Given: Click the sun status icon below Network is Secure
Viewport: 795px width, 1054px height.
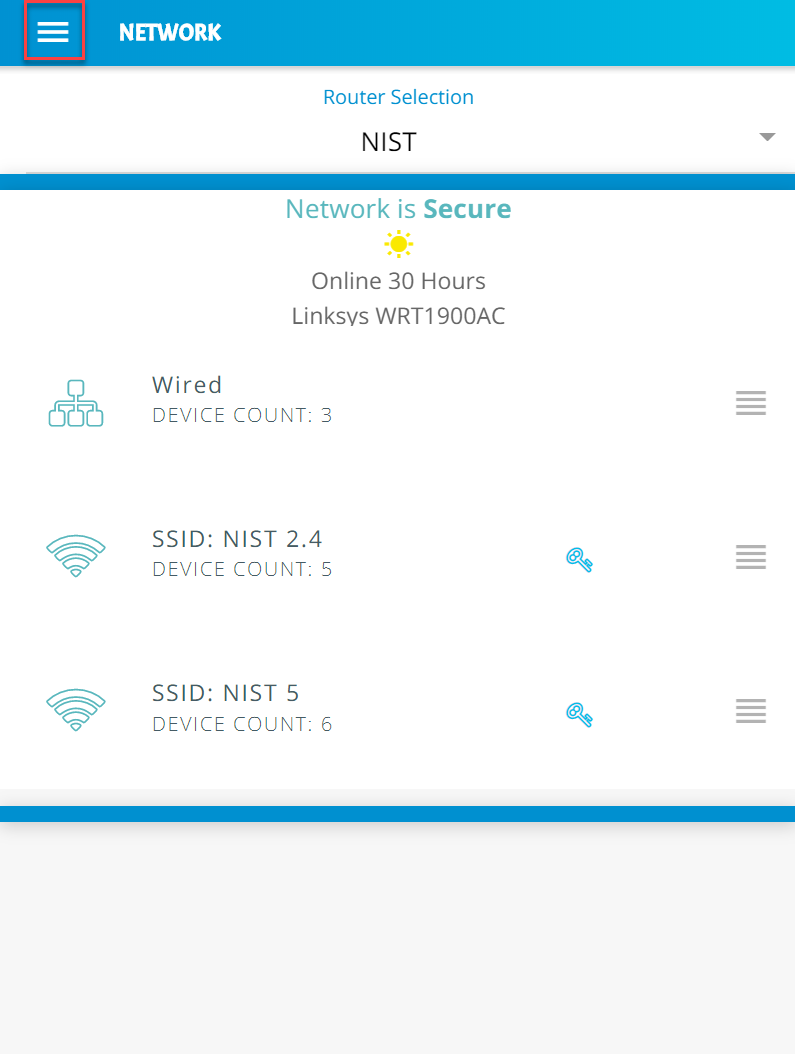Looking at the screenshot, I should tap(398, 243).
